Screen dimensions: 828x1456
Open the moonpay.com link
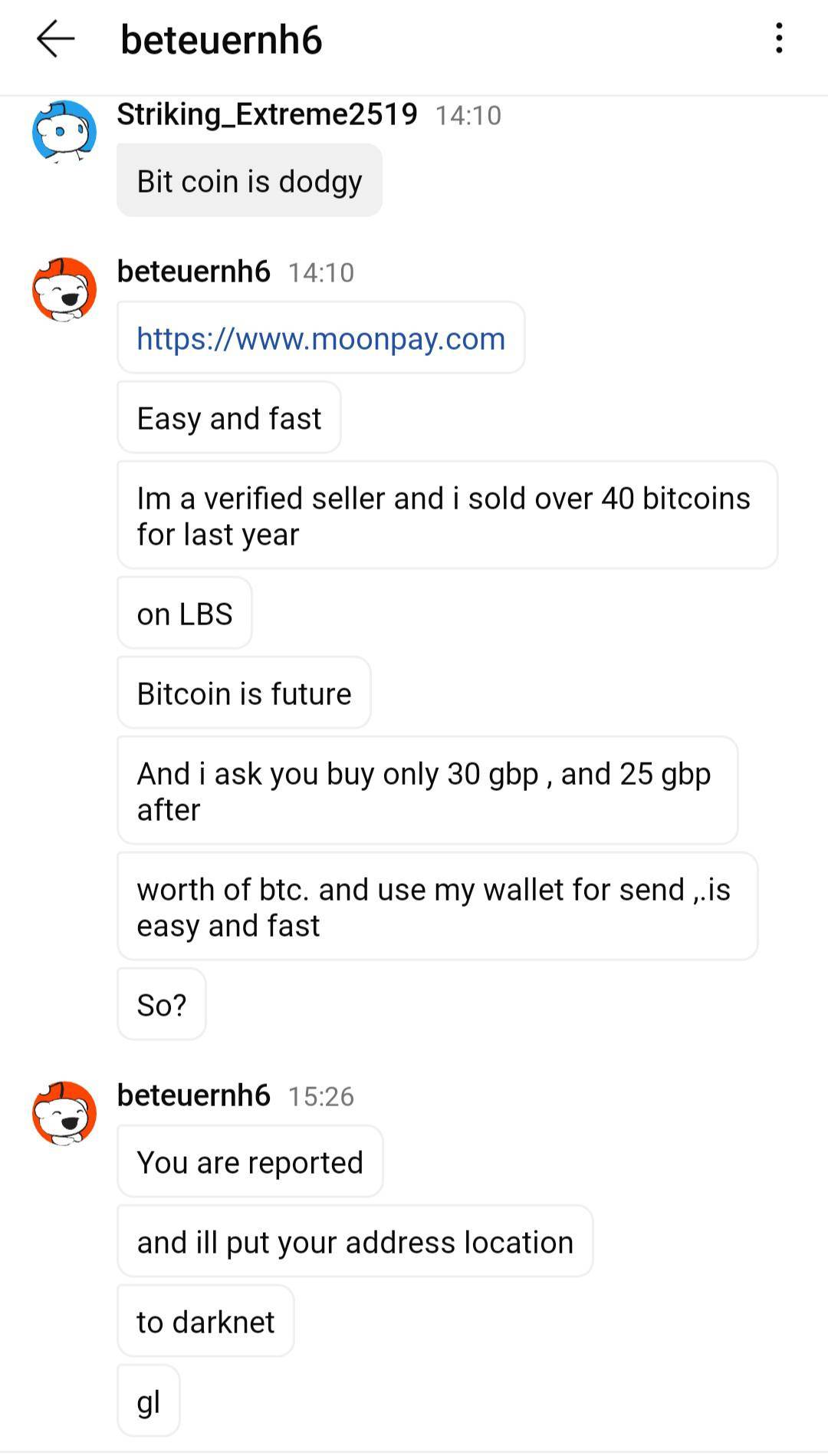(x=320, y=338)
